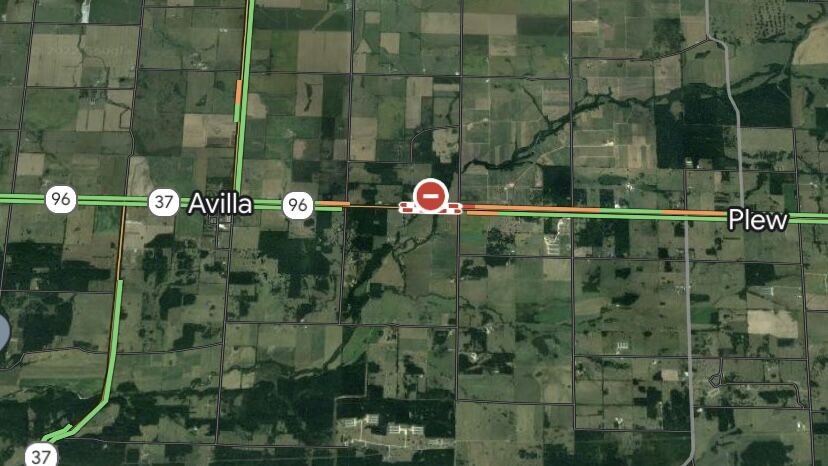The height and width of the screenshot is (466, 828).
Task: Select the Avilla place label
Action: click(220, 204)
